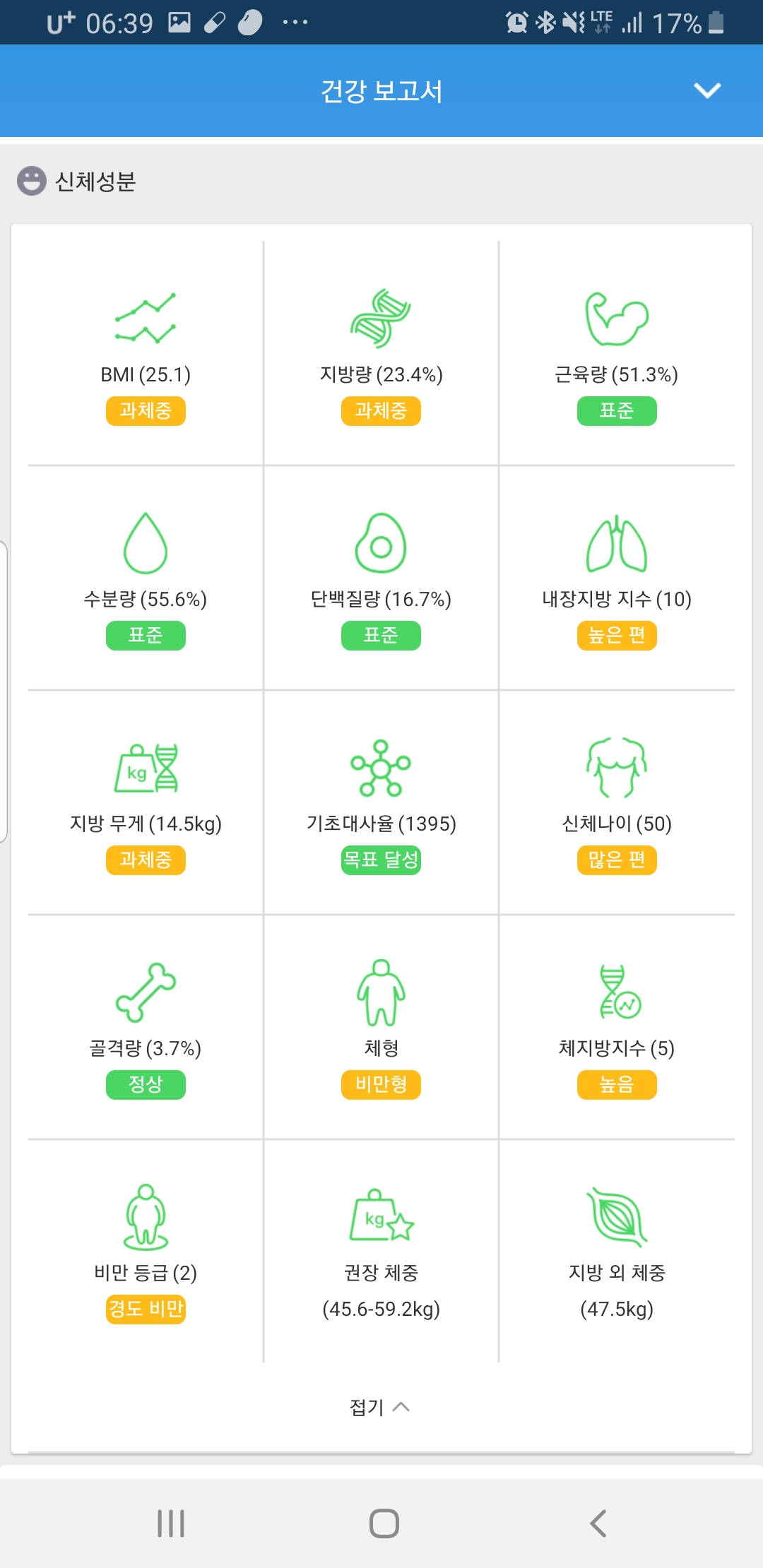This screenshot has height=1568, width=763.
Task: Open the 체형 body type tile
Action: (x=381, y=1027)
